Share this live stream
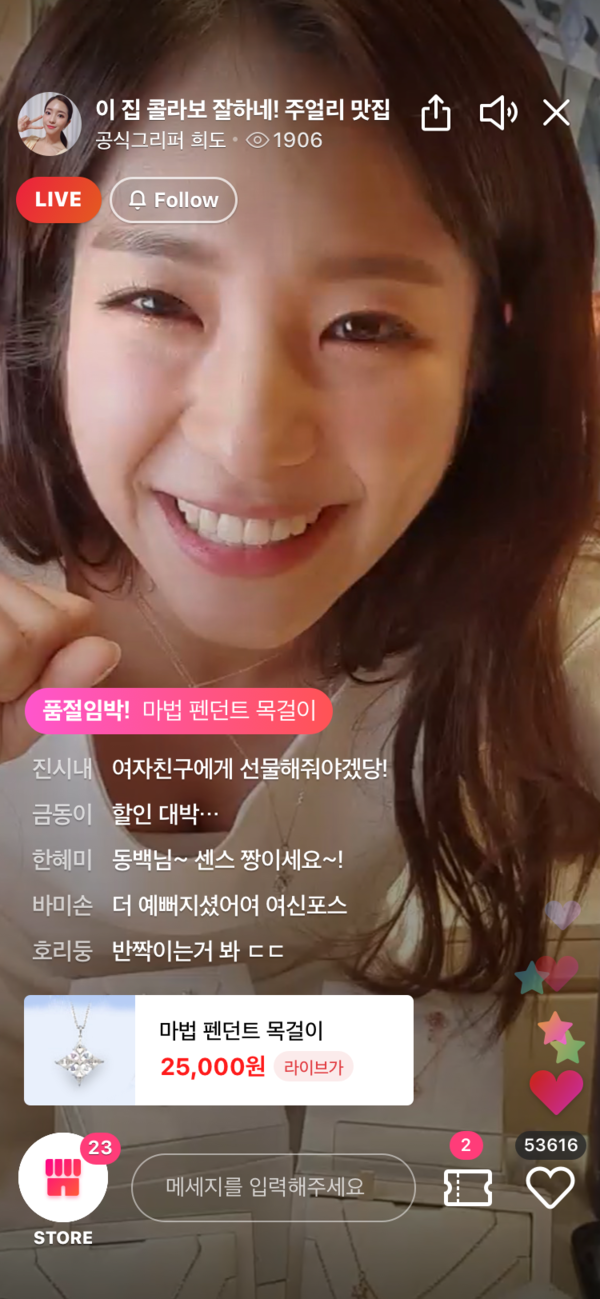Viewport: 600px width, 1299px height. 436,113
